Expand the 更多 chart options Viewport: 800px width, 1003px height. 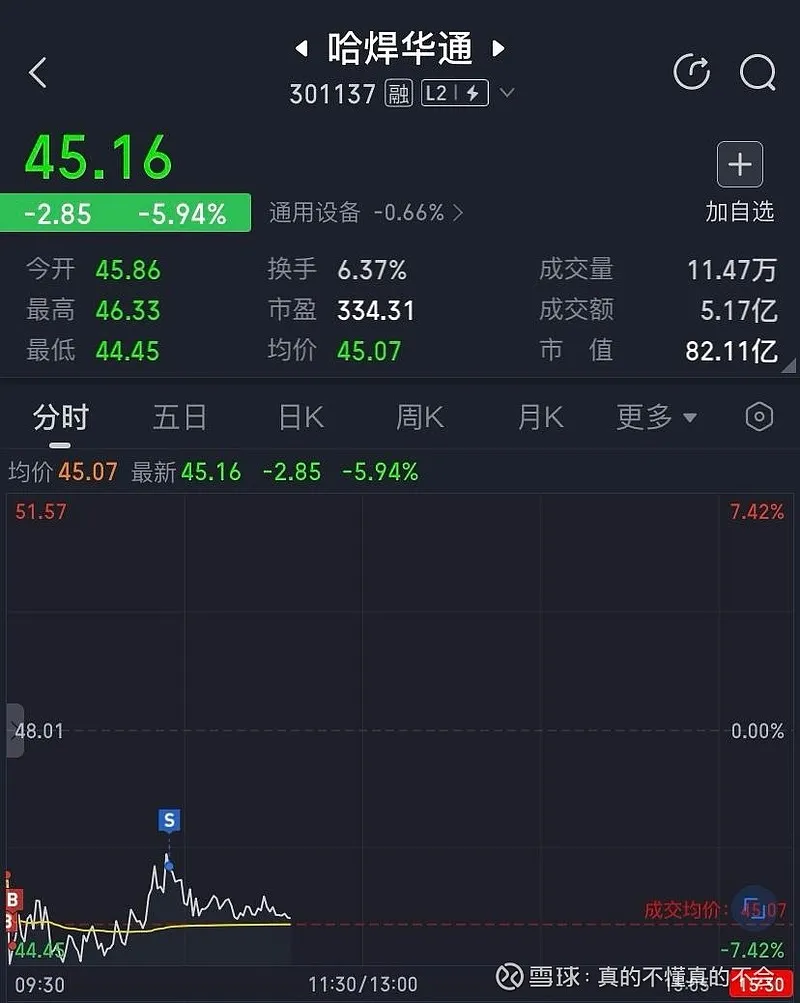coord(656,417)
